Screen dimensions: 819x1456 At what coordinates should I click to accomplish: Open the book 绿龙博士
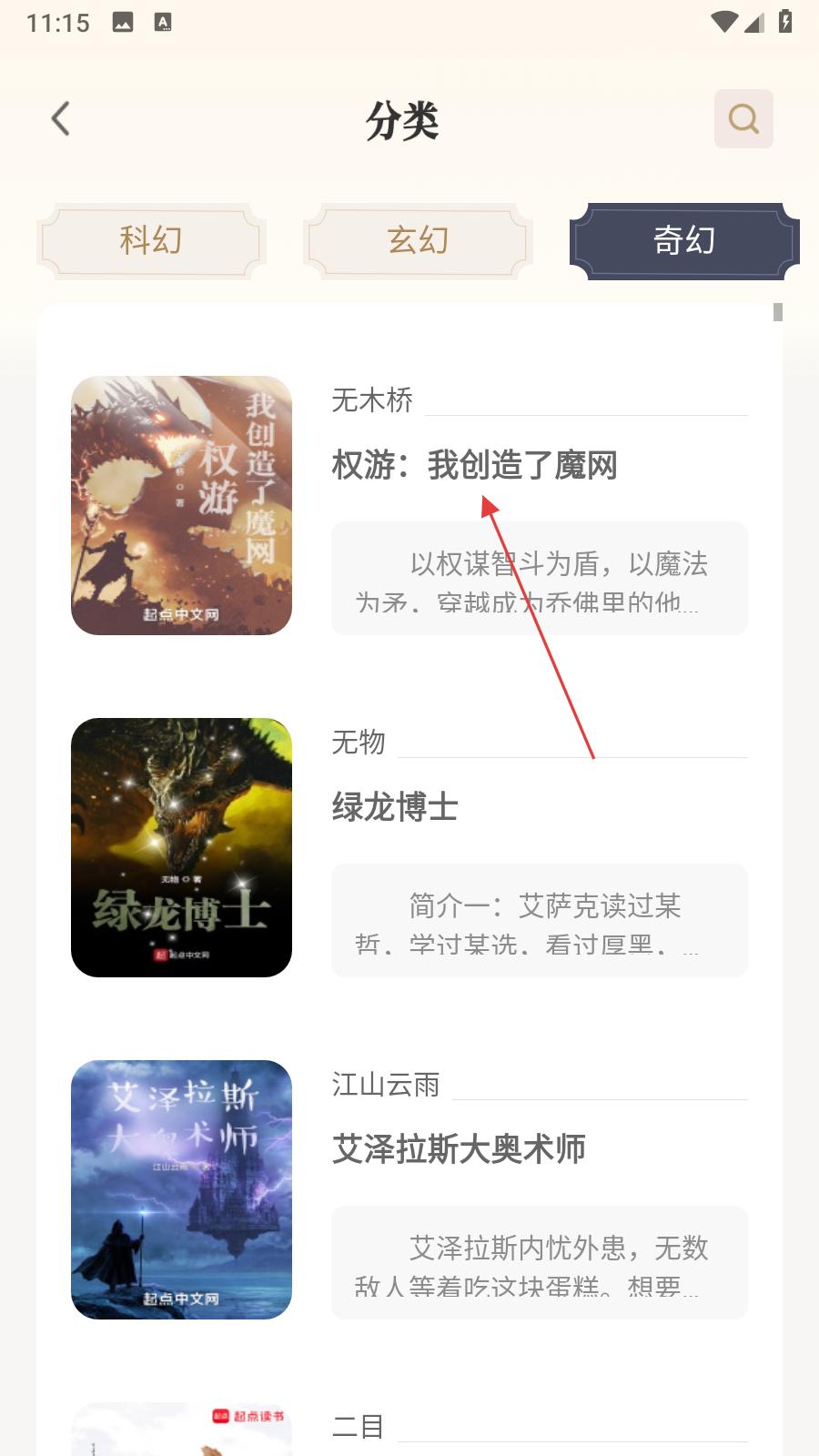pyautogui.click(x=395, y=807)
